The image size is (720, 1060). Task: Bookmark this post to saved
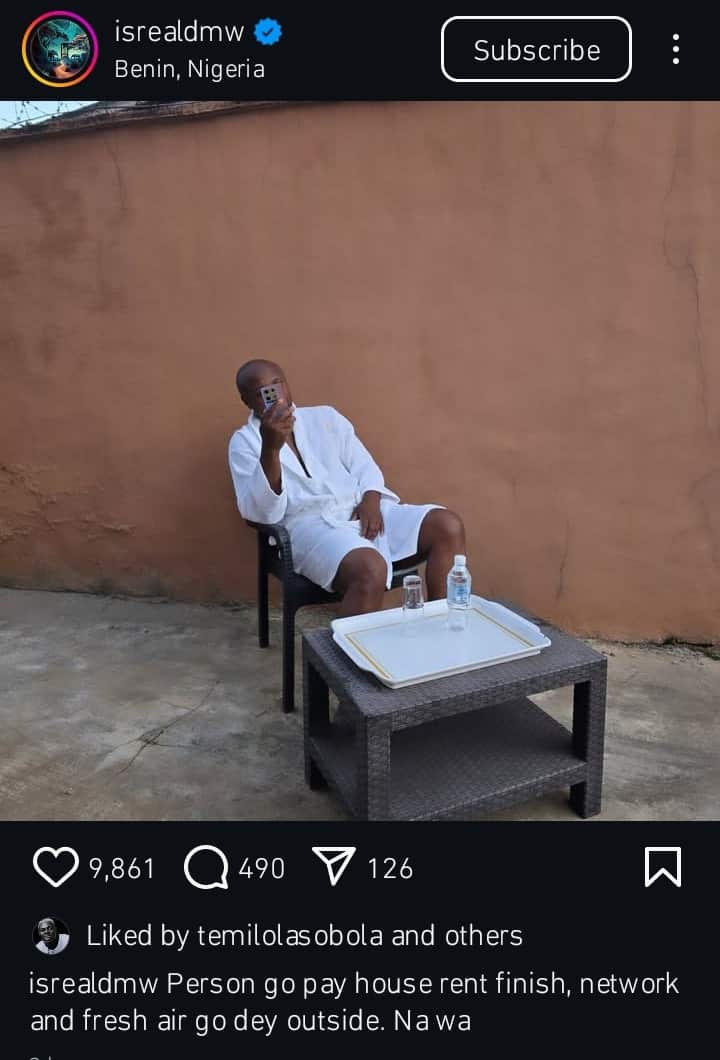(x=663, y=867)
